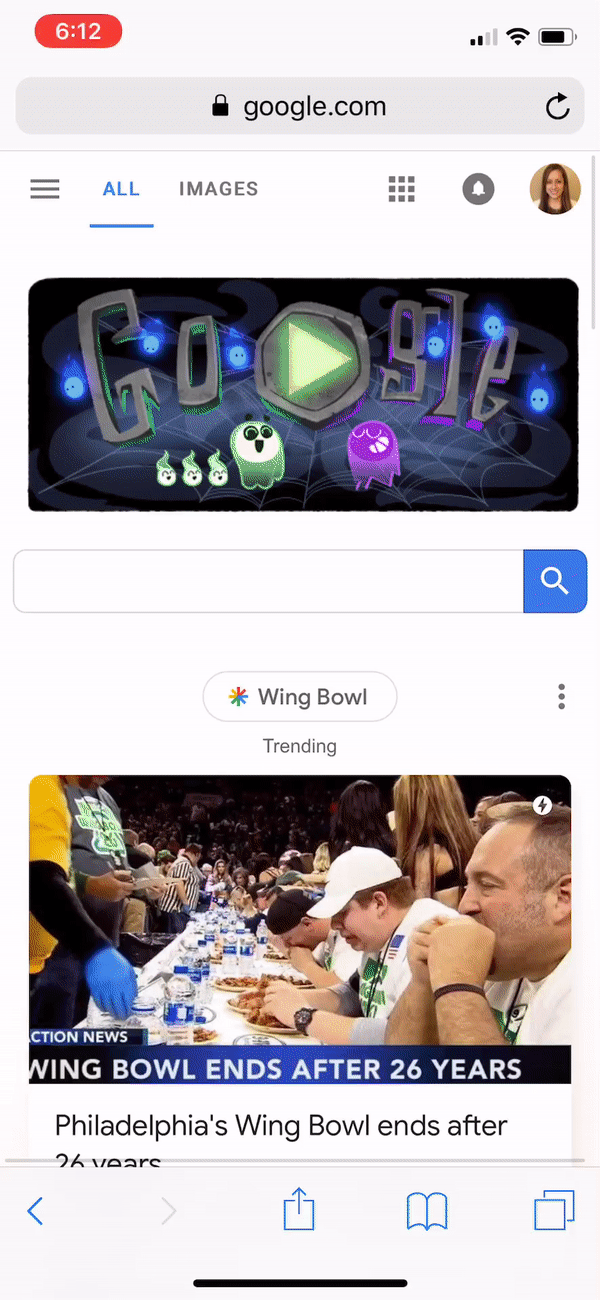
Task: Switch to the Images tab
Action: point(218,189)
